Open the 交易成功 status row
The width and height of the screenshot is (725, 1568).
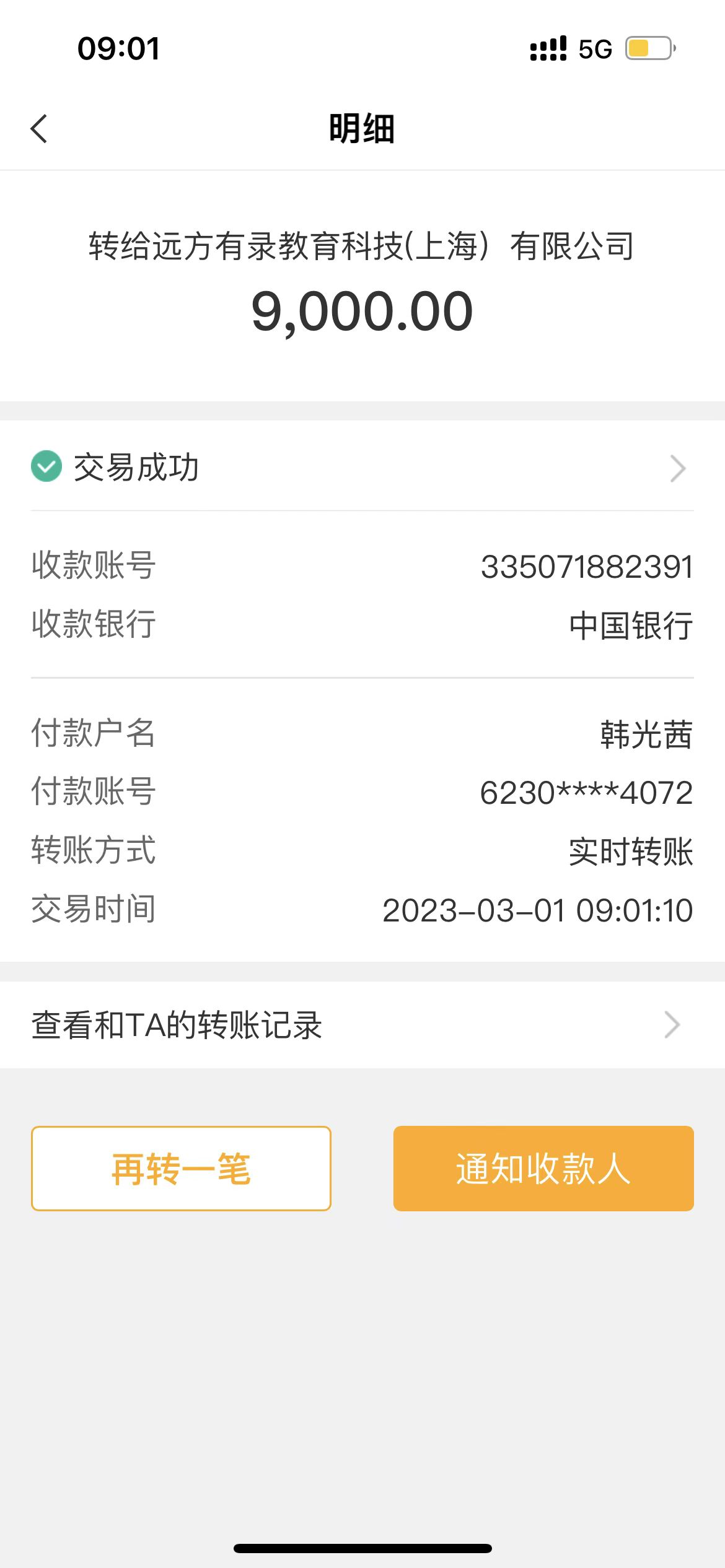tap(362, 468)
